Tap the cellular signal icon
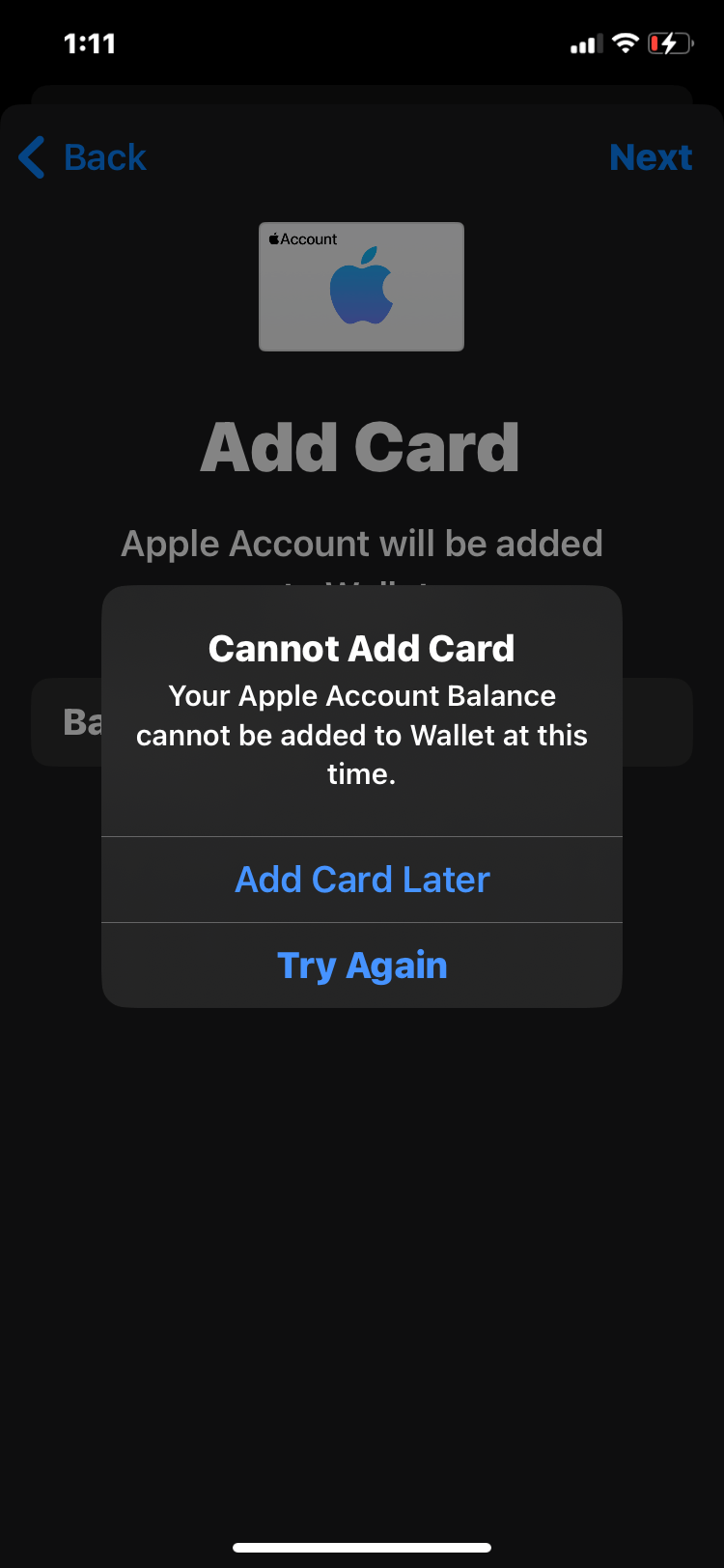Image resolution: width=724 pixels, height=1568 pixels. [x=585, y=42]
